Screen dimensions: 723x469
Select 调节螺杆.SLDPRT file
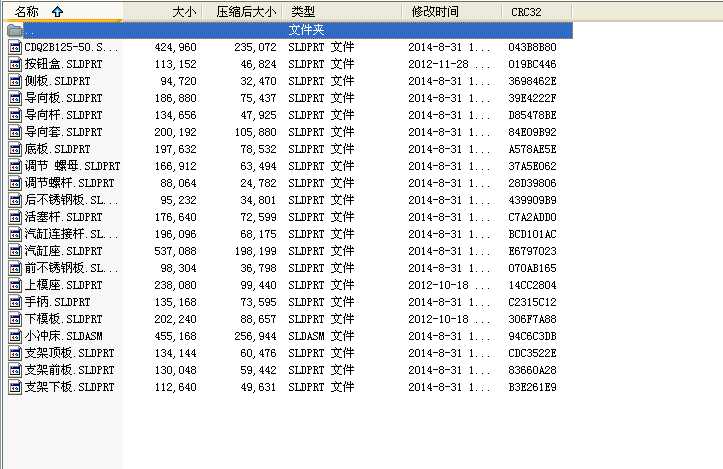[69, 183]
